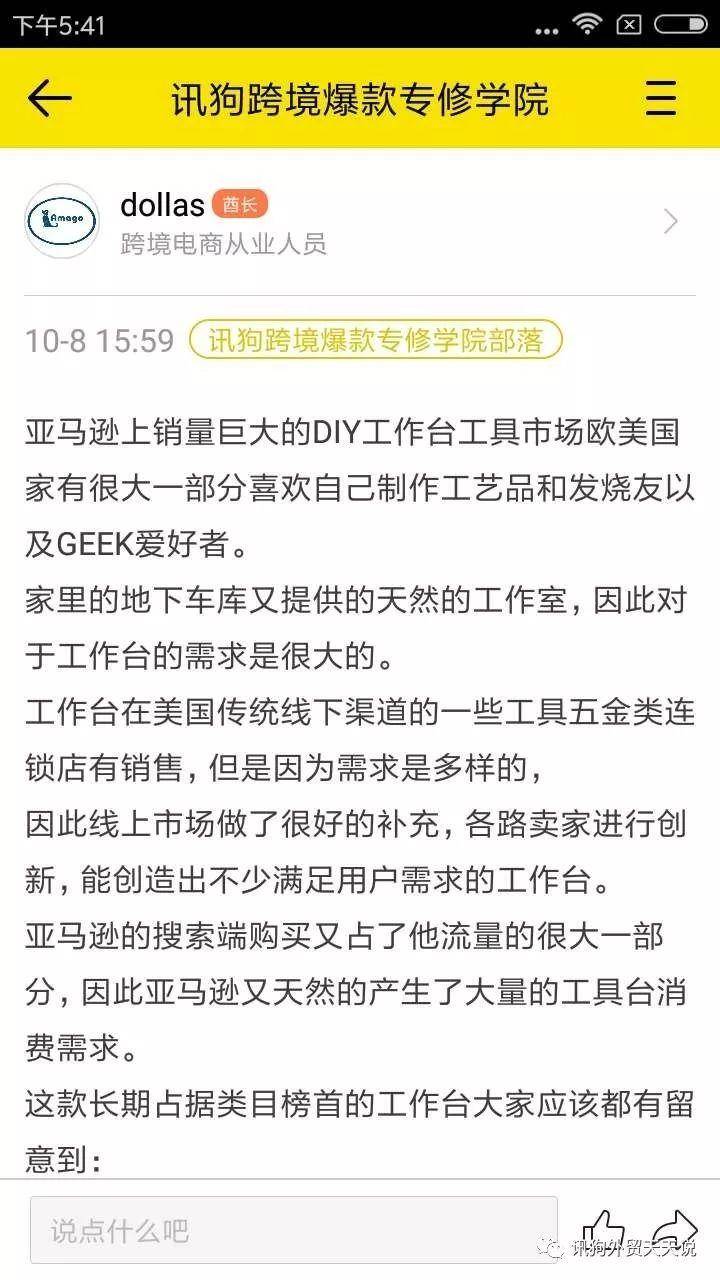Go back using the arrow icon
Image resolution: width=720 pixels, height=1280 pixels.
pyautogui.click(x=50, y=98)
